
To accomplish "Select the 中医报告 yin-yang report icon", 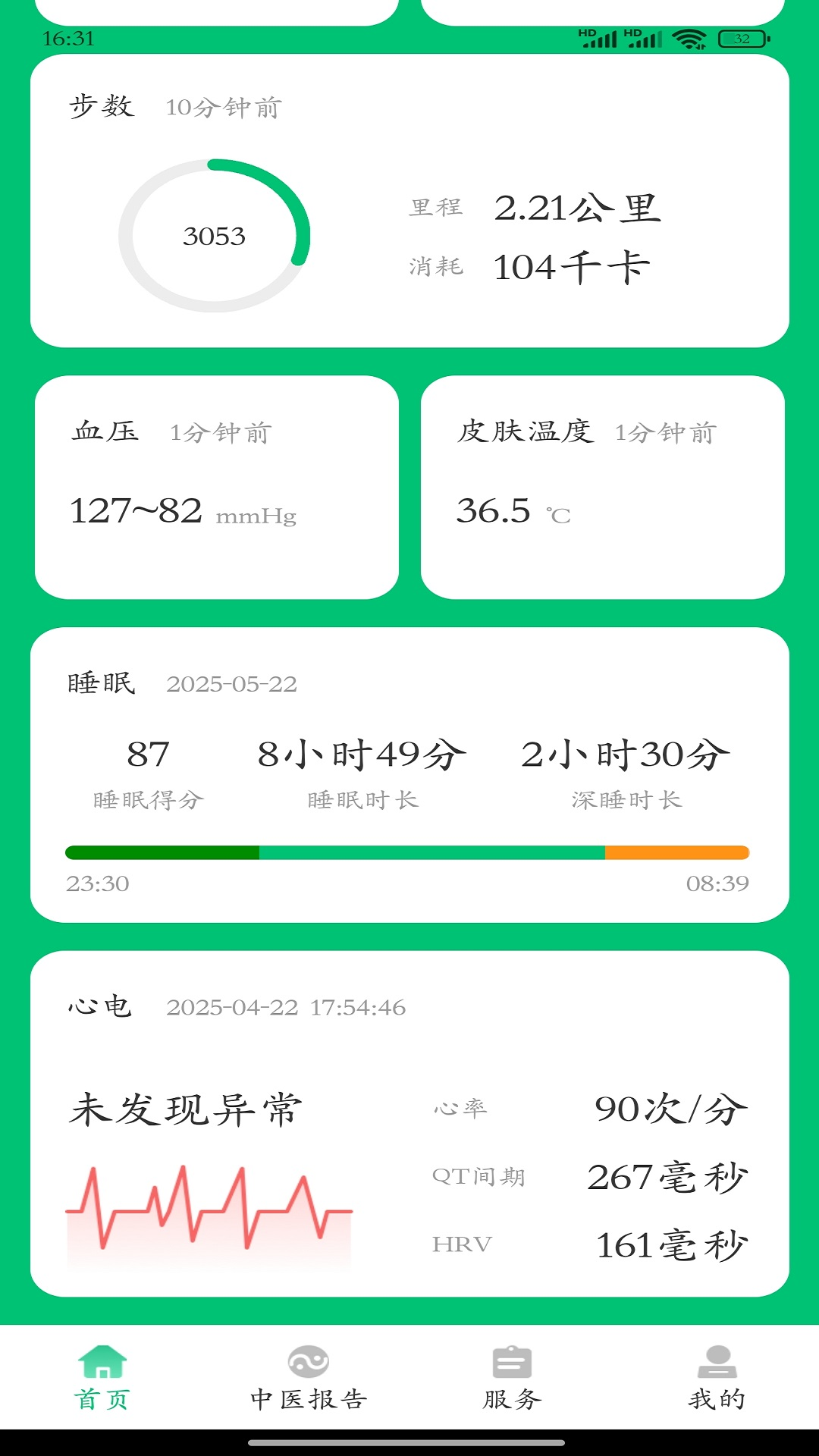I will (308, 1361).
